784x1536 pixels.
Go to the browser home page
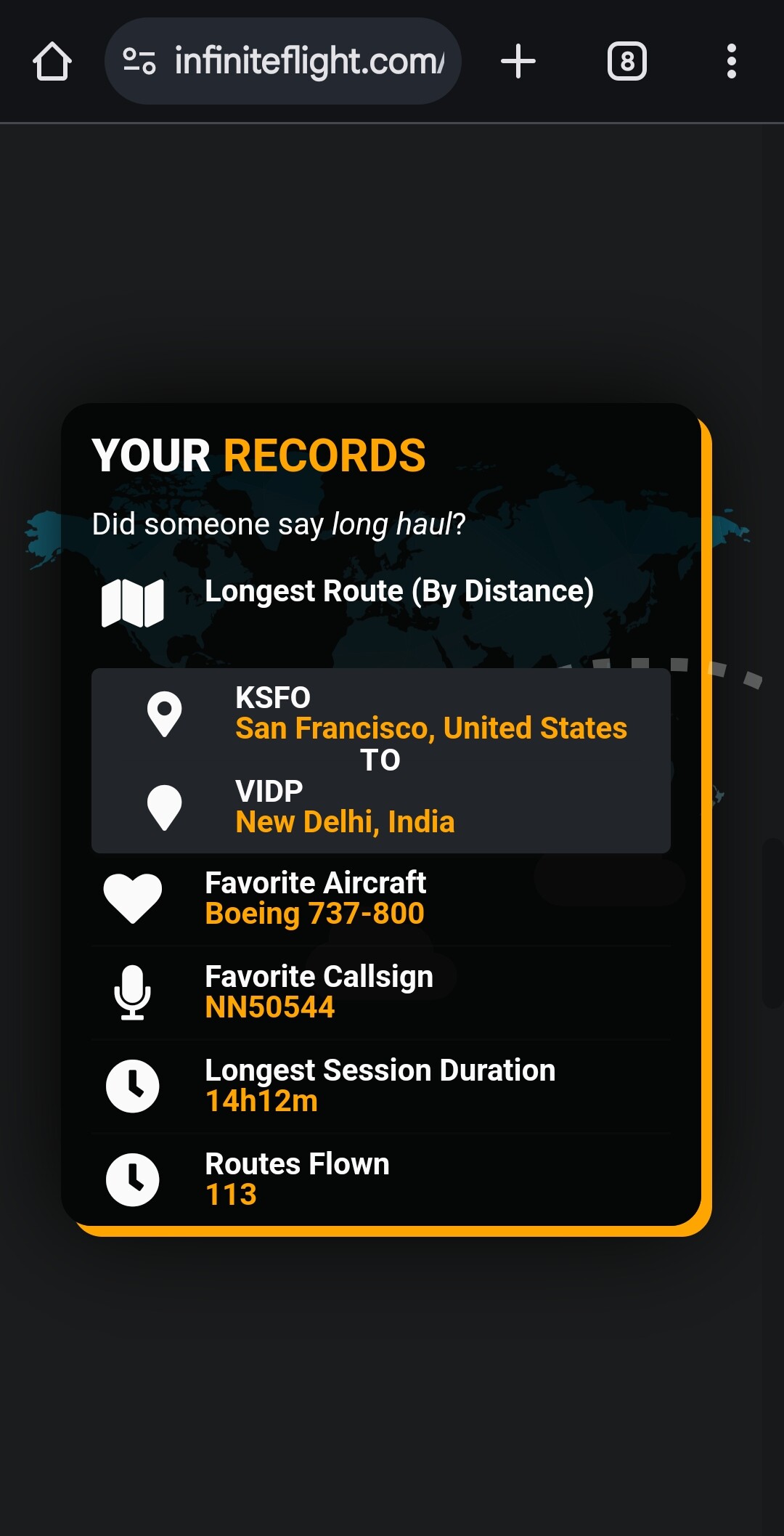pos(52,61)
